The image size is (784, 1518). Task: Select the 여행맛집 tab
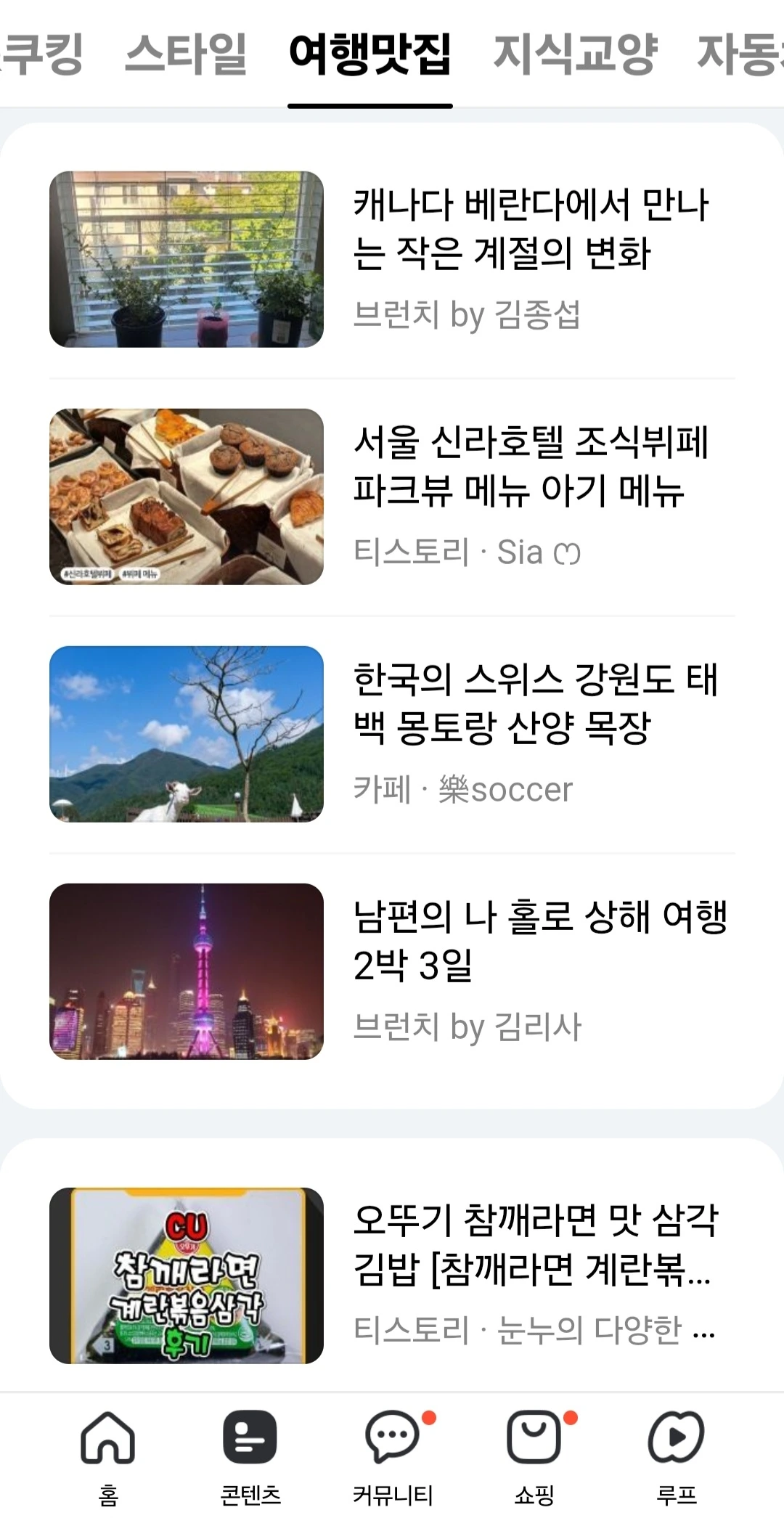click(370, 54)
